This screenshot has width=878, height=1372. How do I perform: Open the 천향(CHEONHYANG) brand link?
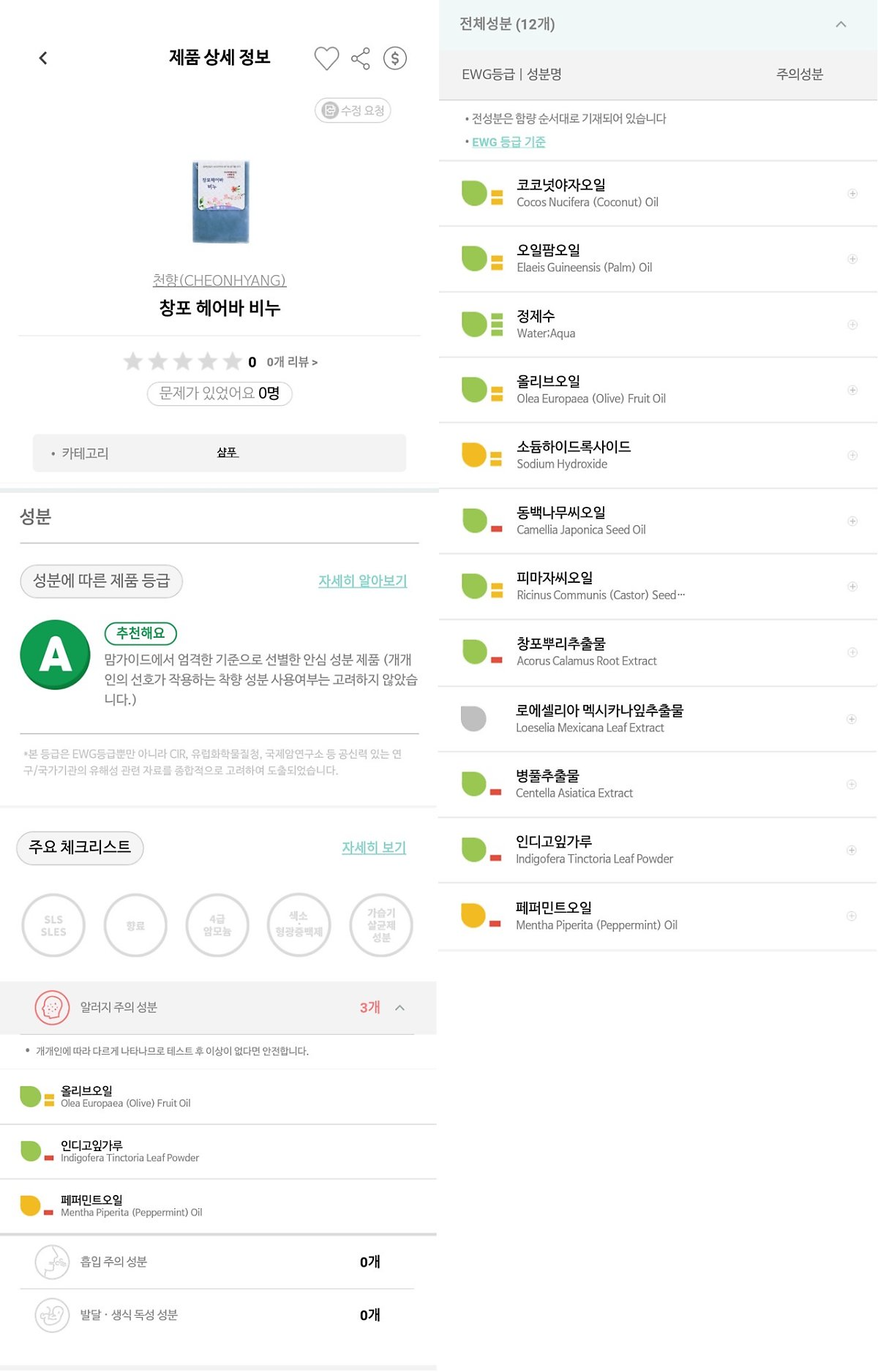(x=219, y=280)
